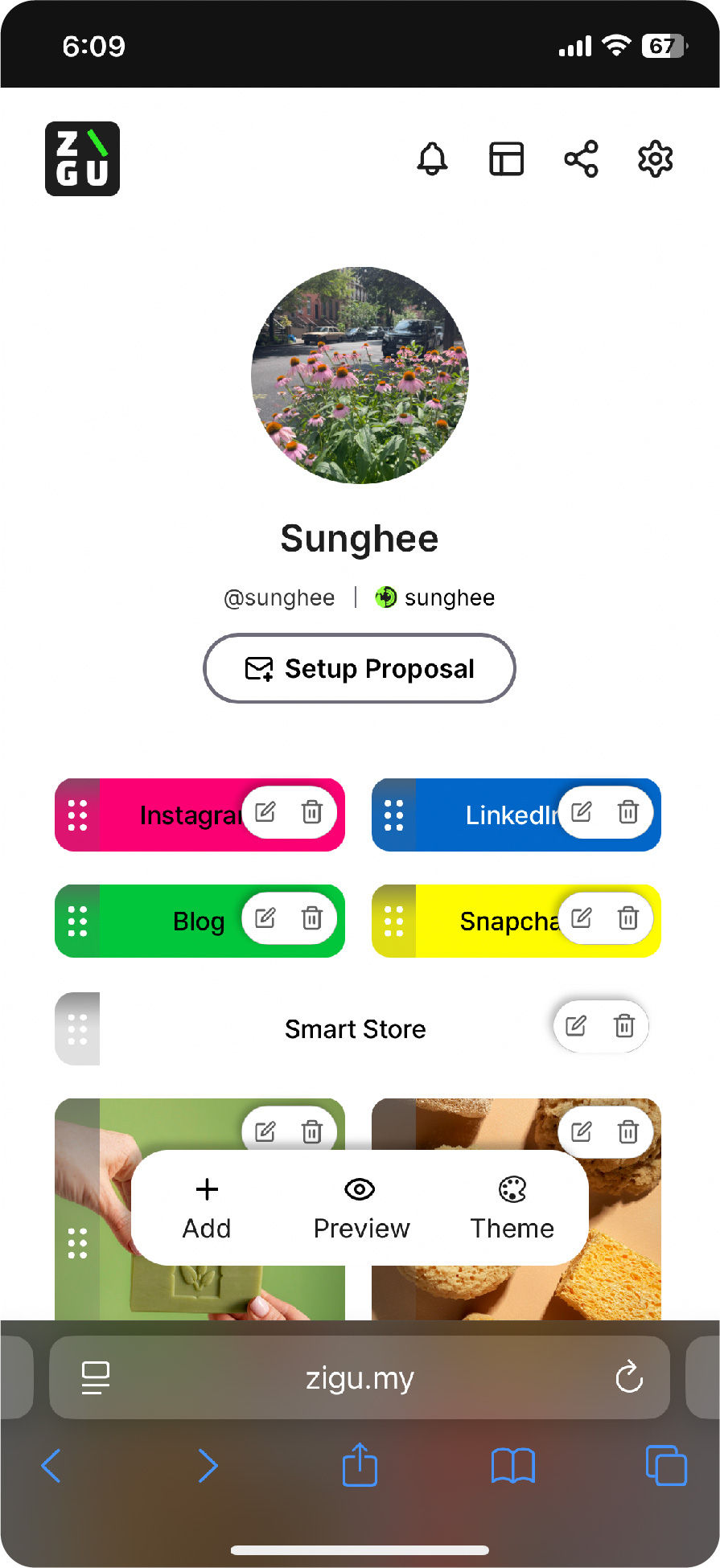The height and width of the screenshot is (1568, 720).
Task: Edit the Snapchat link
Action: [x=582, y=918]
